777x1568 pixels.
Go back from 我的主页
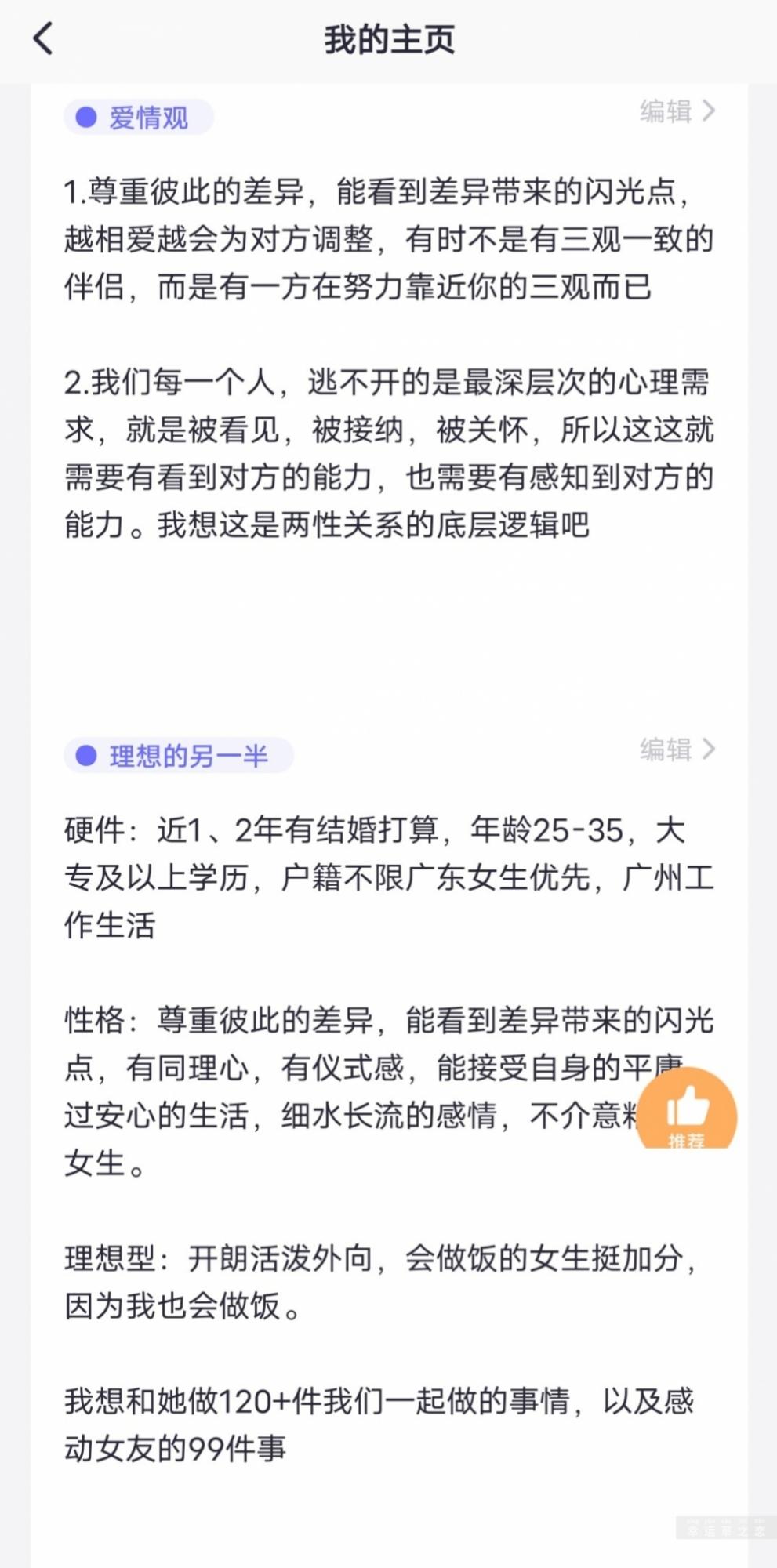[44, 38]
